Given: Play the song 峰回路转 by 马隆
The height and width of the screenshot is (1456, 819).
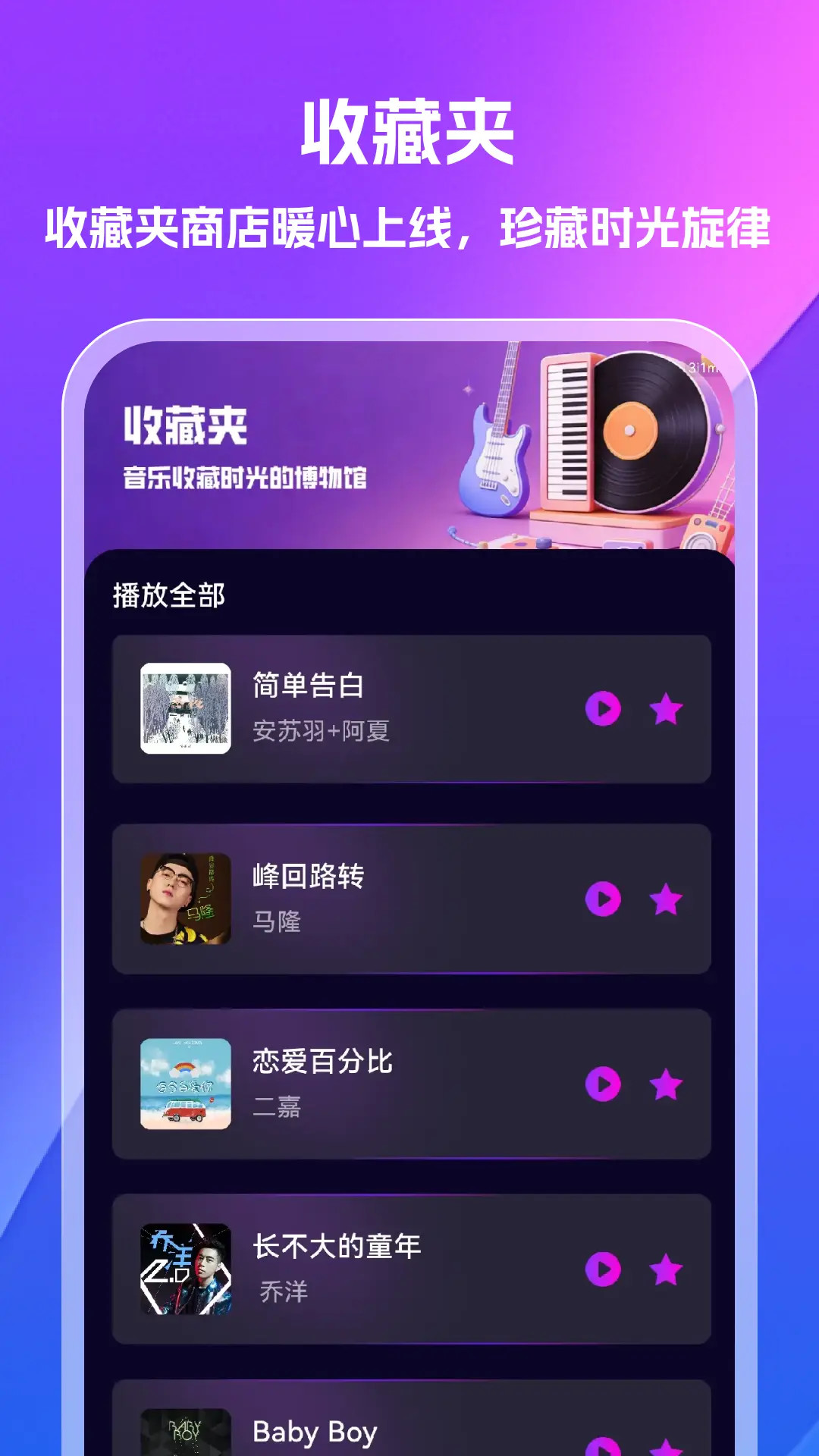Looking at the screenshot, I should pyautogui.click(x=601, y=897).
